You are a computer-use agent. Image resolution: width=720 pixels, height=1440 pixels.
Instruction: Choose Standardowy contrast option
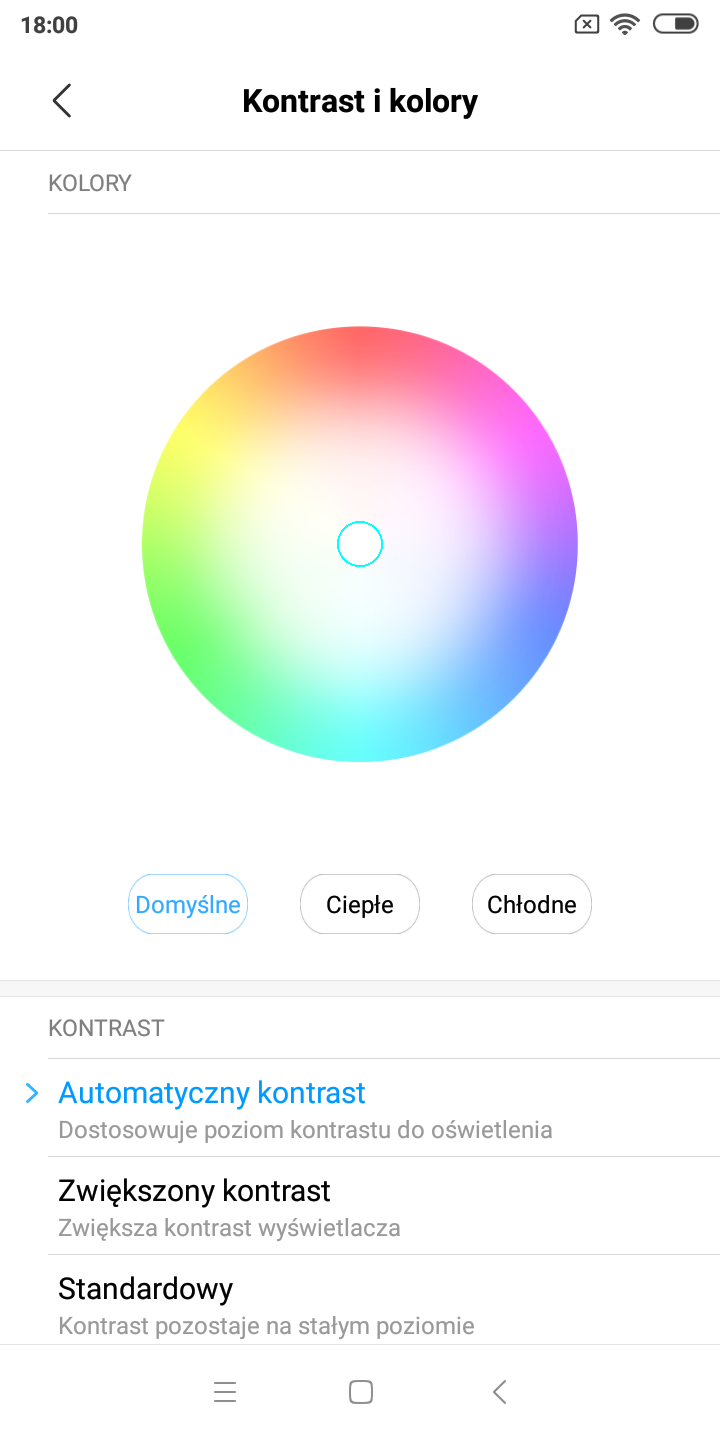360,1302
